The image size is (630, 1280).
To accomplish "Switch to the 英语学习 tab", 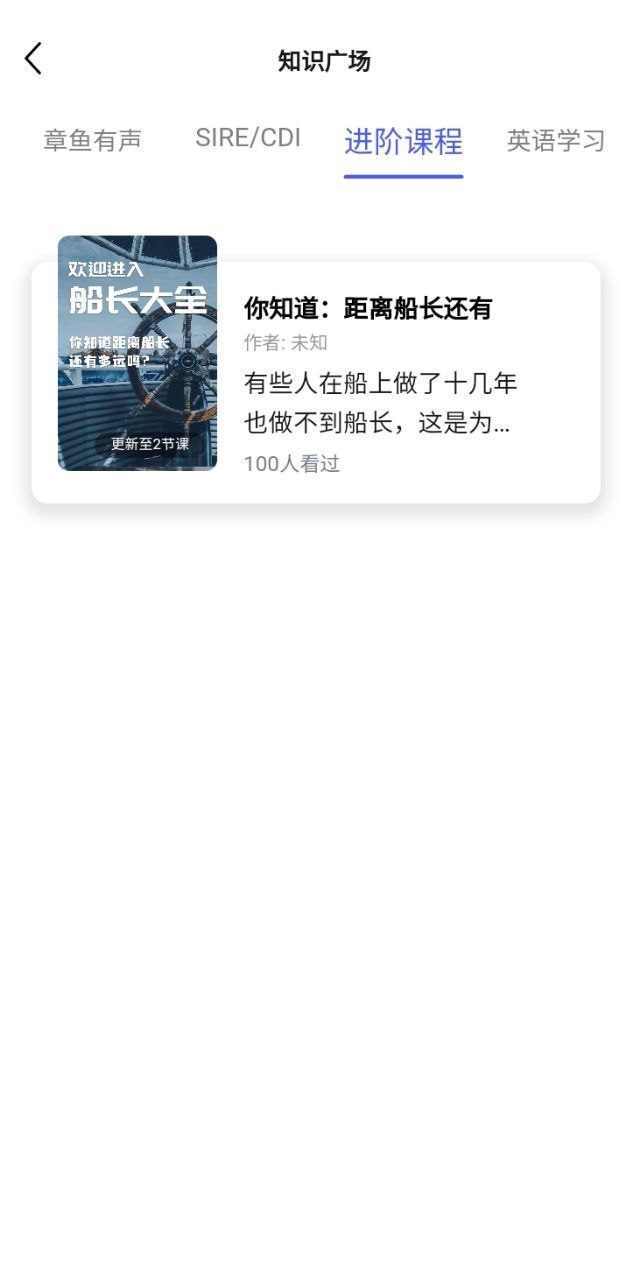I will coord(555,141).
